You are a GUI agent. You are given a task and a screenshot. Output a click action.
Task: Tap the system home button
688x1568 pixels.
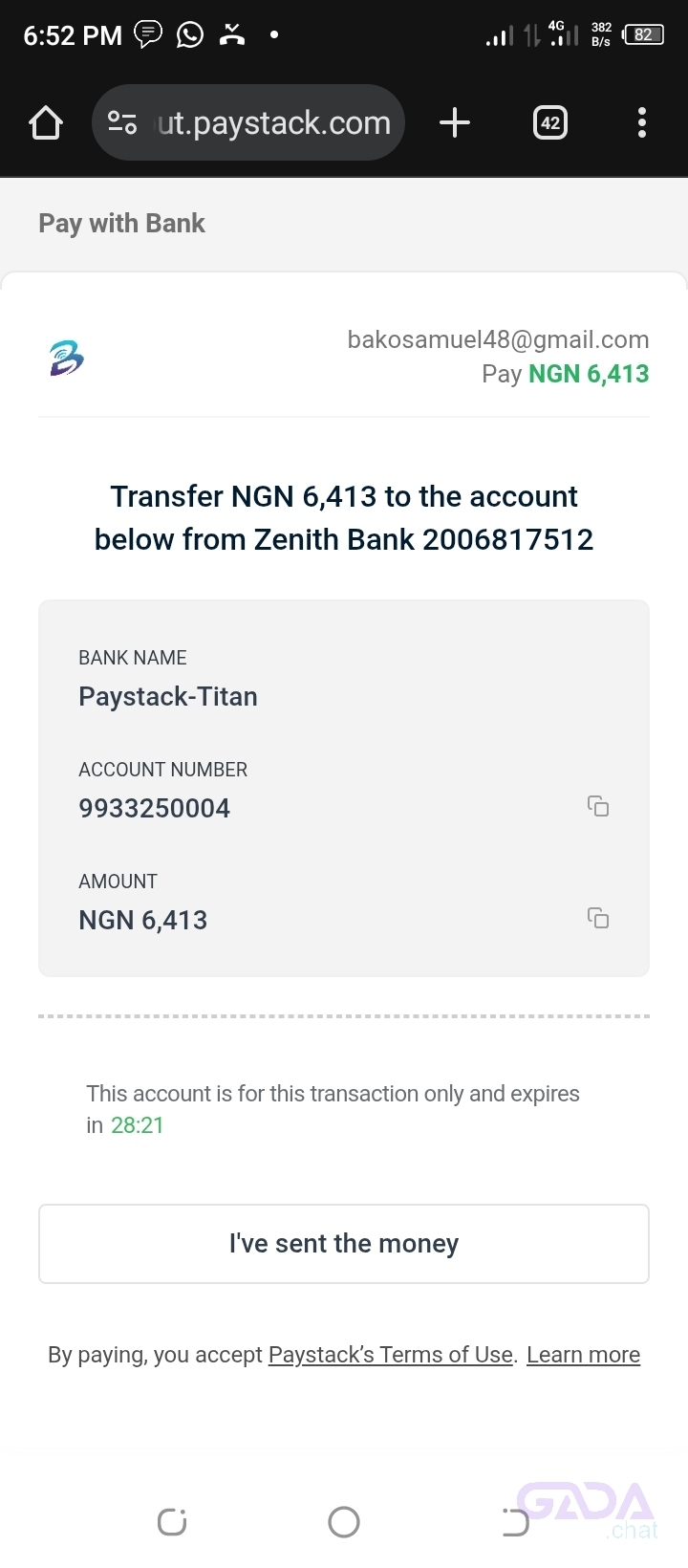pos(344,1522)
